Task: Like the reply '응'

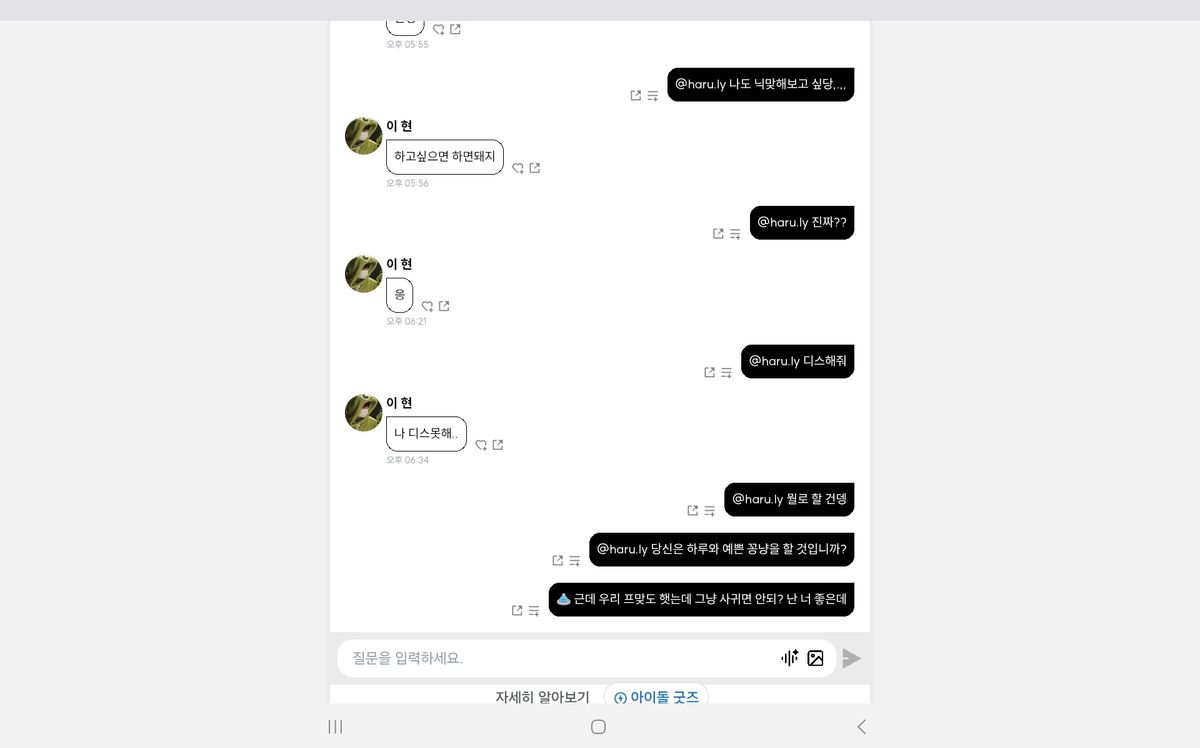Action: [427, 306]
